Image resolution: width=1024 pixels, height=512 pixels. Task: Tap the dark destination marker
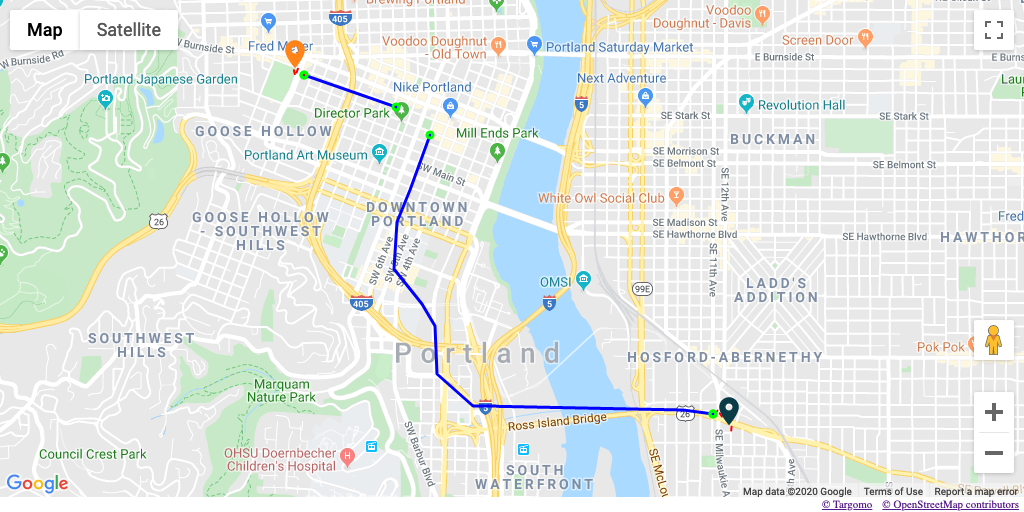[729, 410]
